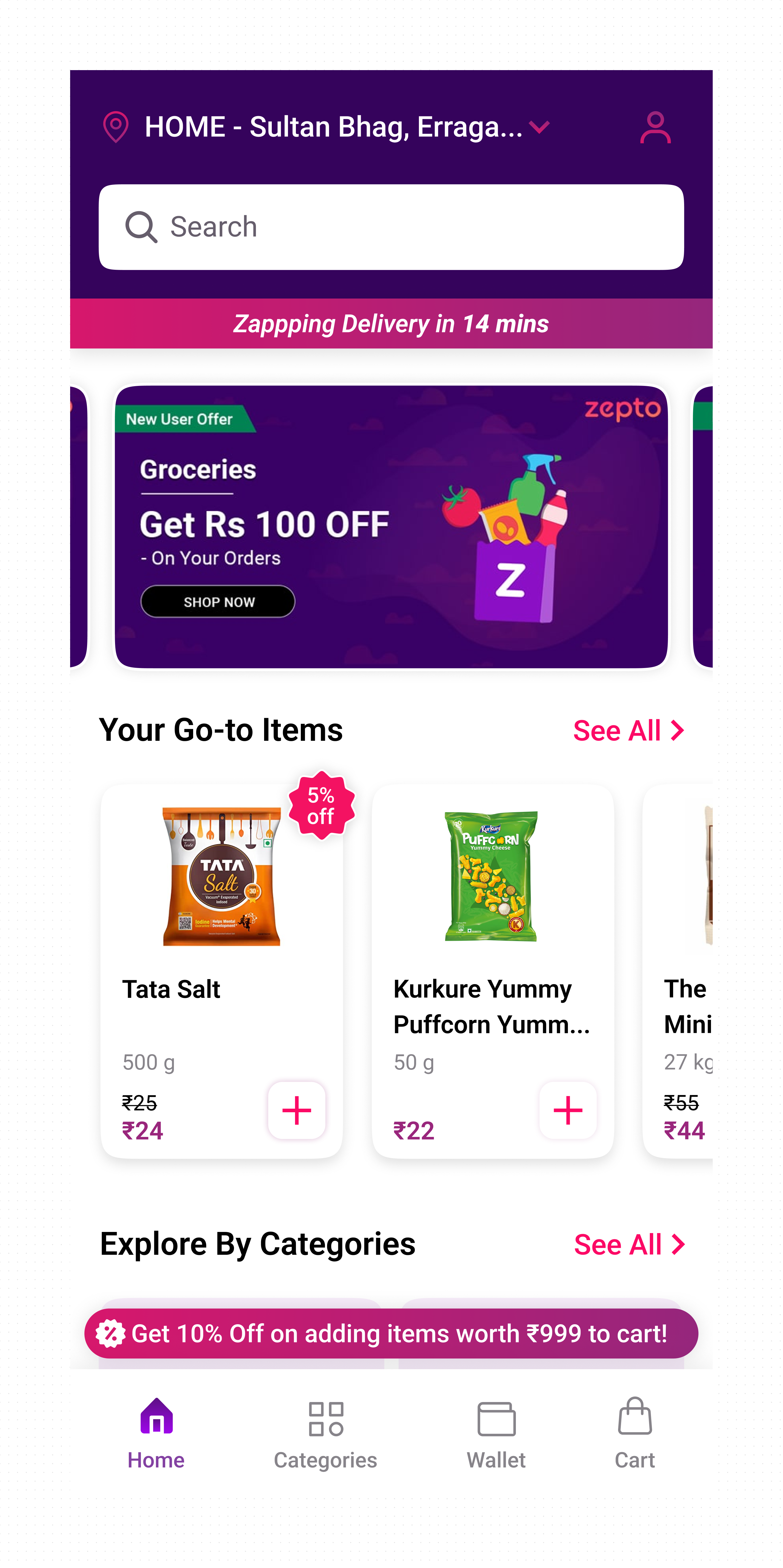See all Explore By Categories

click(629, 1245)
